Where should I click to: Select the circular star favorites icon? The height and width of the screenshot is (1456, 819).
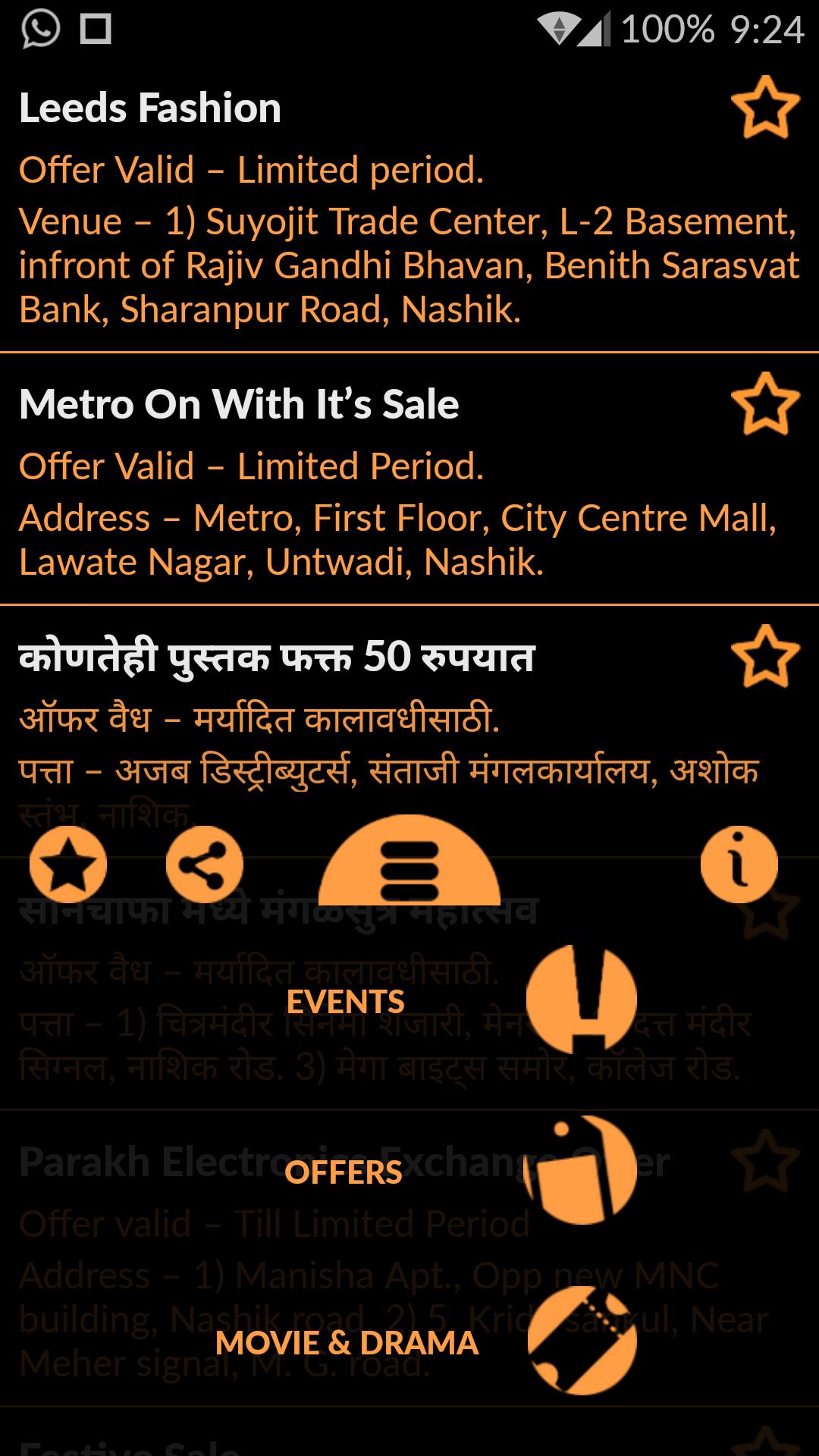tap(68, 864)
